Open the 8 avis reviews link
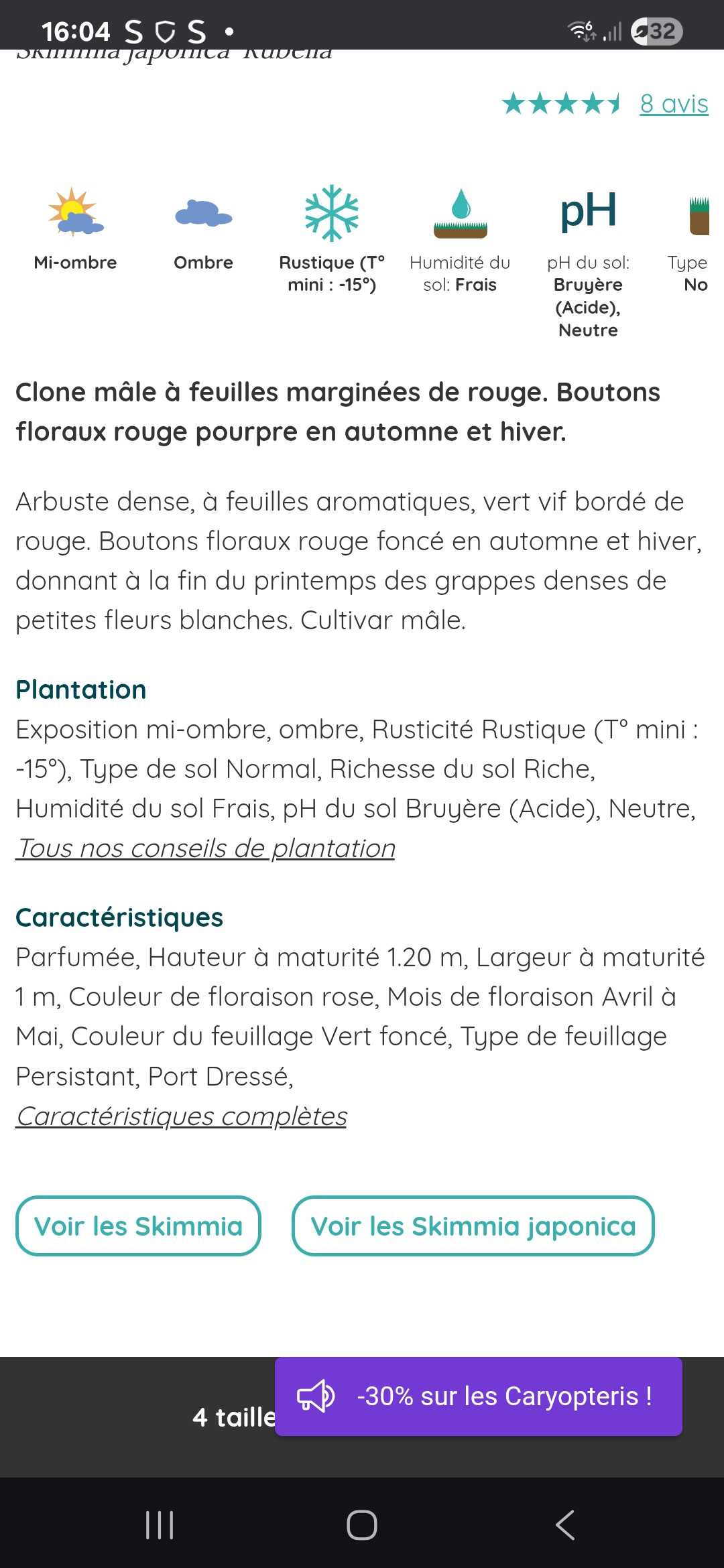The image size is (724, 1568). click(x=673, y=104)
